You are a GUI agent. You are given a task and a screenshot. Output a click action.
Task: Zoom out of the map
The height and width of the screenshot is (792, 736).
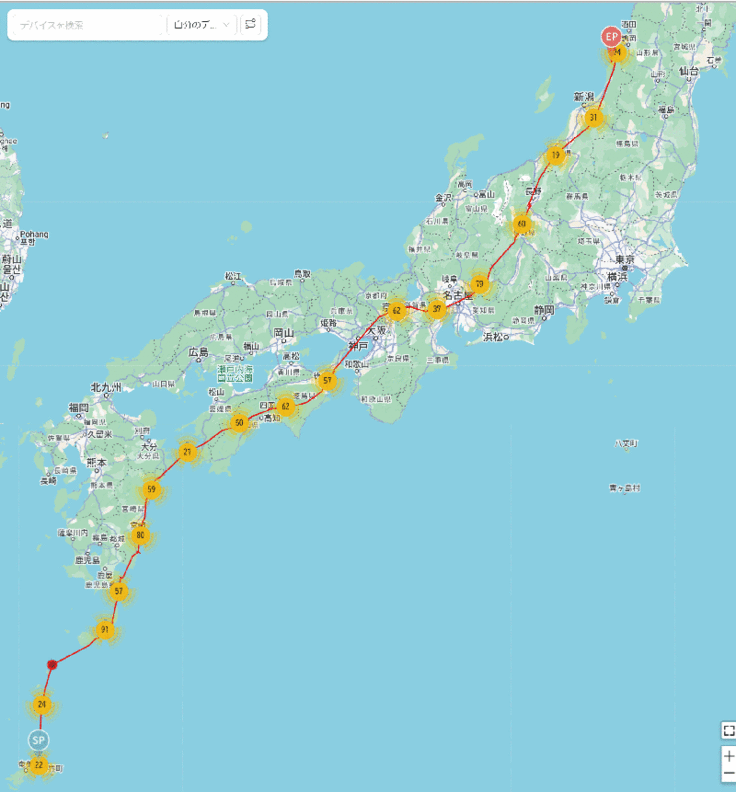[729, 775]
